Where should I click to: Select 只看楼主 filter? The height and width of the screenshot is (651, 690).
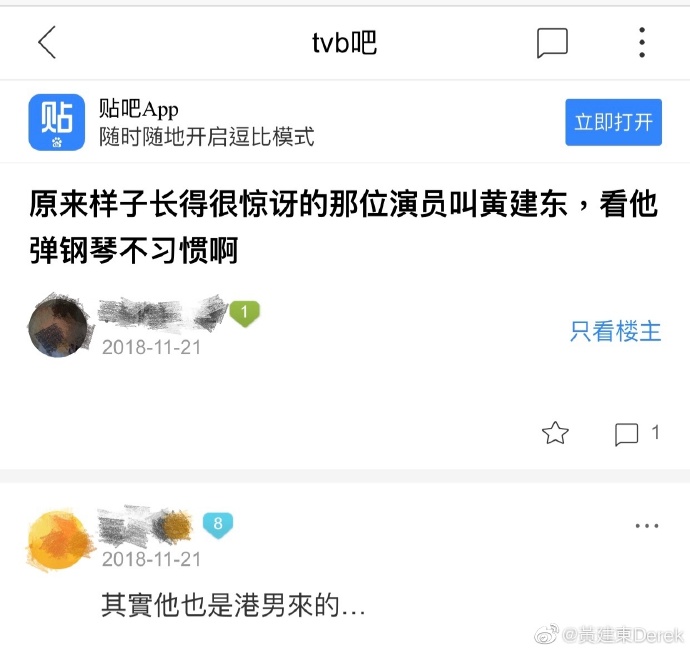click(615, 331)
